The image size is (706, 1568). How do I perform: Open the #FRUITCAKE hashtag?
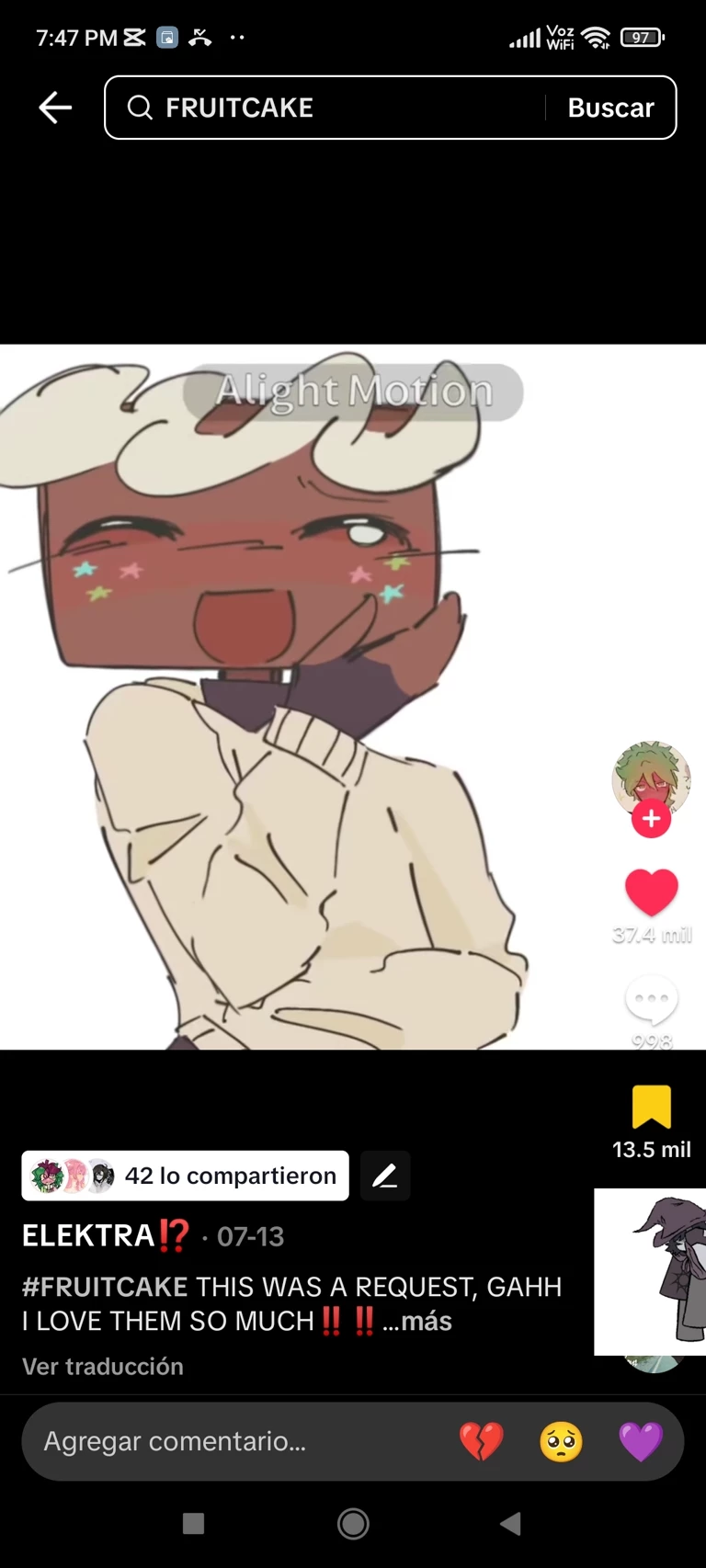point(104,1287)
